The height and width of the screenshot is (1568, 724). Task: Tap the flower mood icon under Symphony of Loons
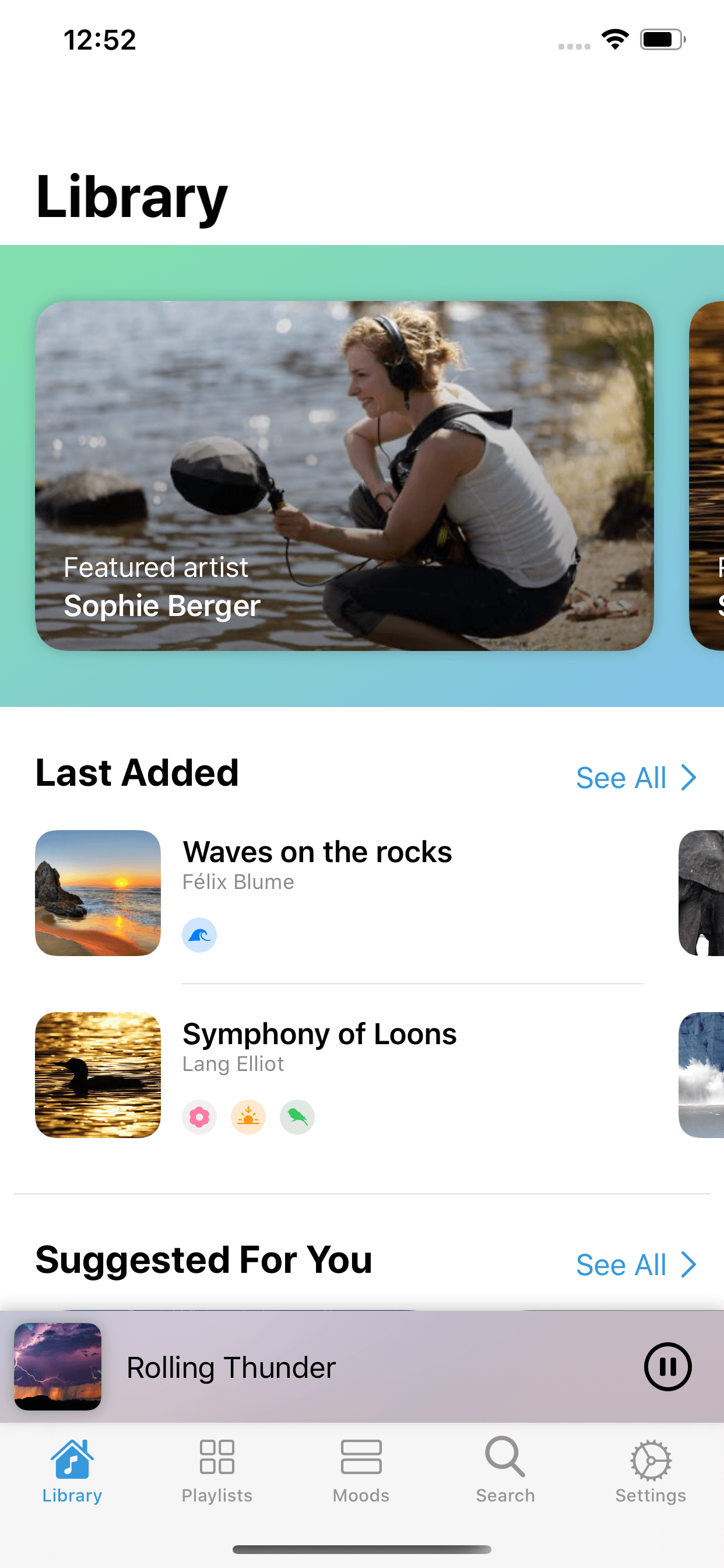pos(199,1117)
